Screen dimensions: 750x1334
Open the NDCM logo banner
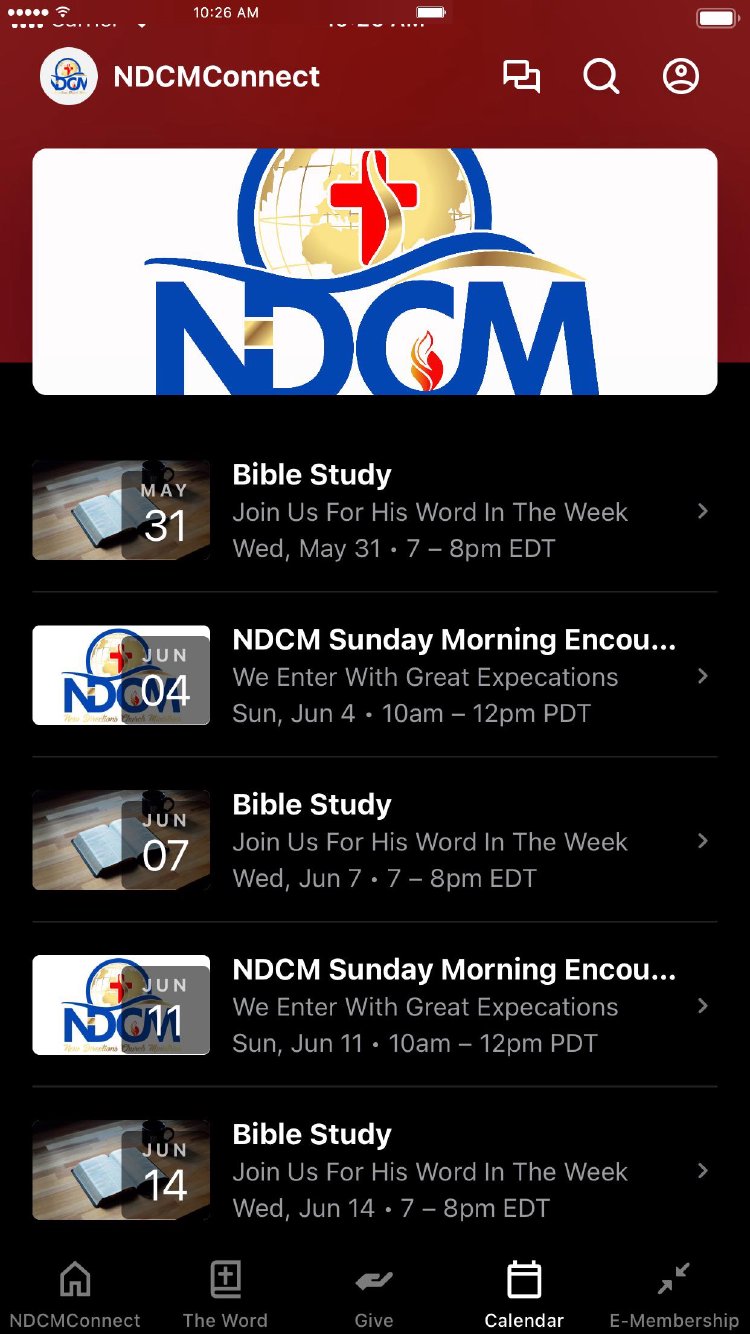pyautogui.click(x=375, y=271)
